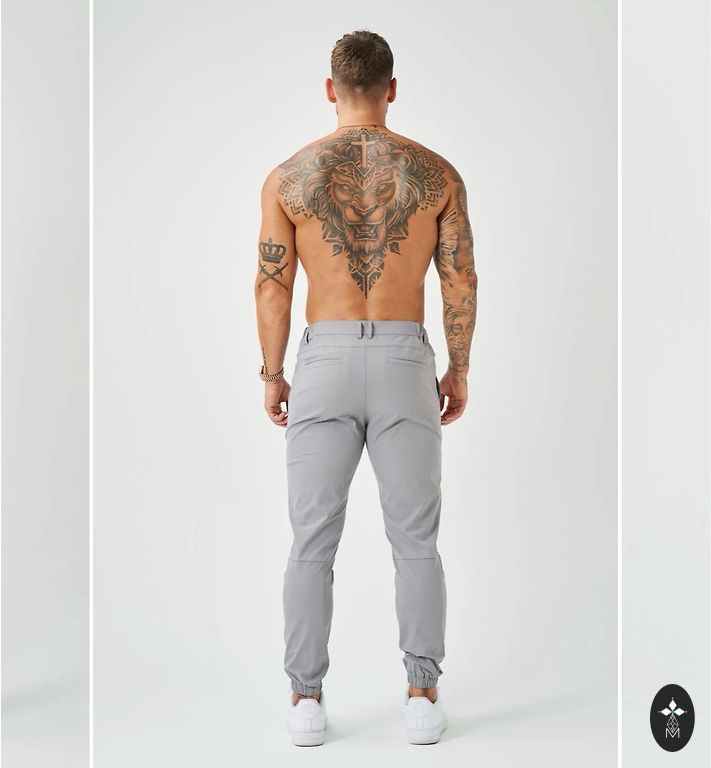
Task: Open the grey joggers back-view photo
Action: [x=355, y=384]
